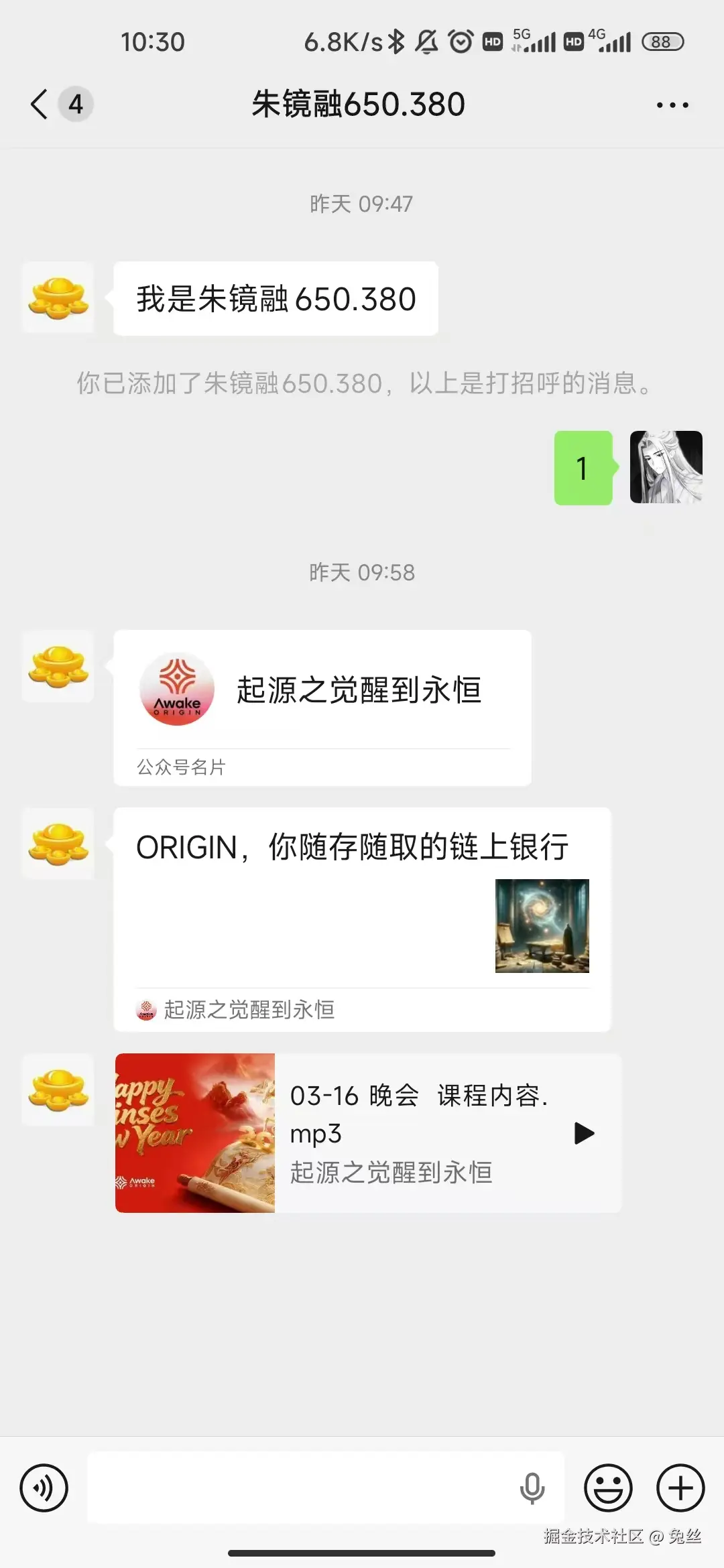The height and width of the screenshot is (1568, 724).
Task: Tap the Awake ORIGIN logo on the card
Action: [x=176, y=689]
